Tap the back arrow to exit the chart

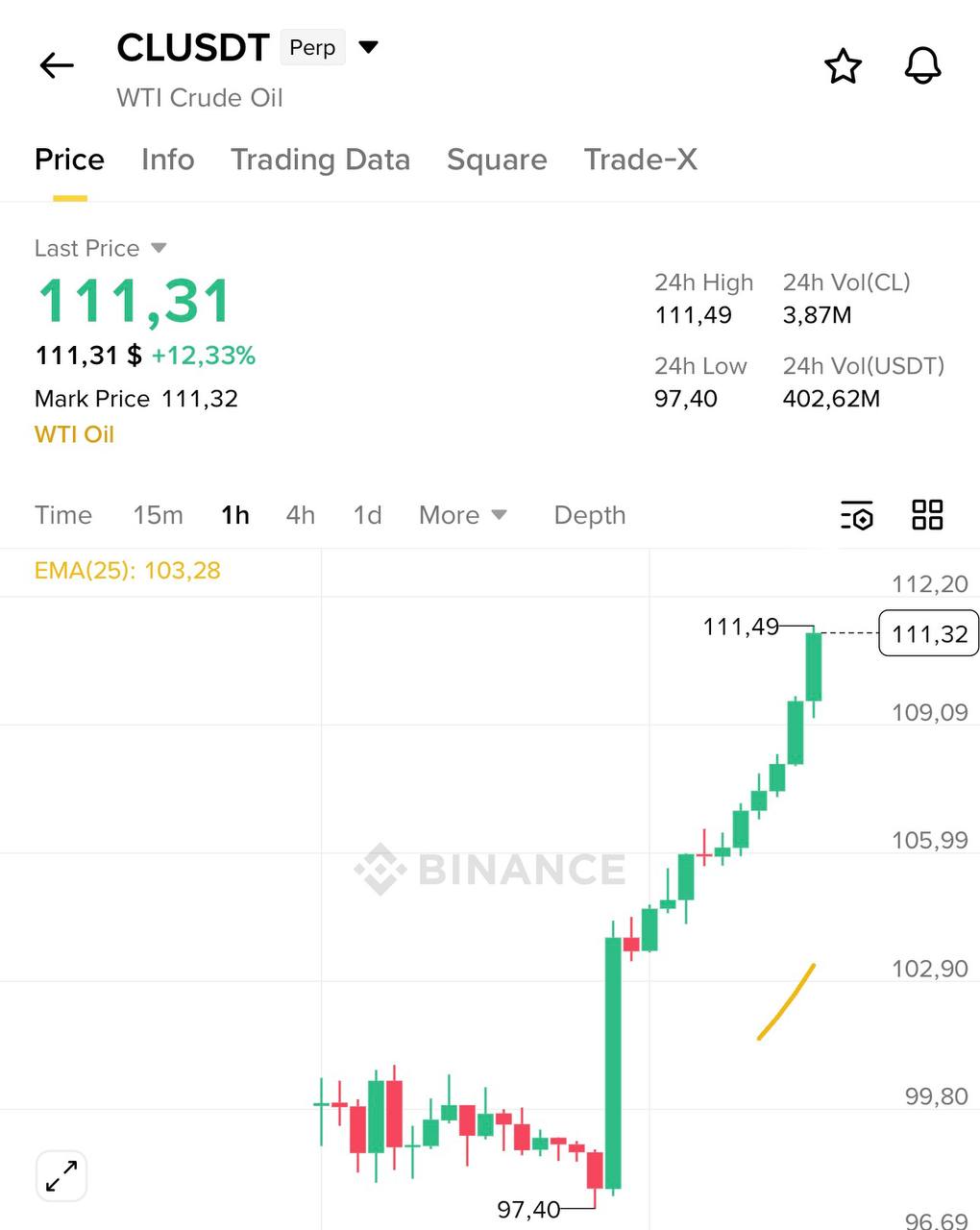pyautogui.click(x=56, y=65)
